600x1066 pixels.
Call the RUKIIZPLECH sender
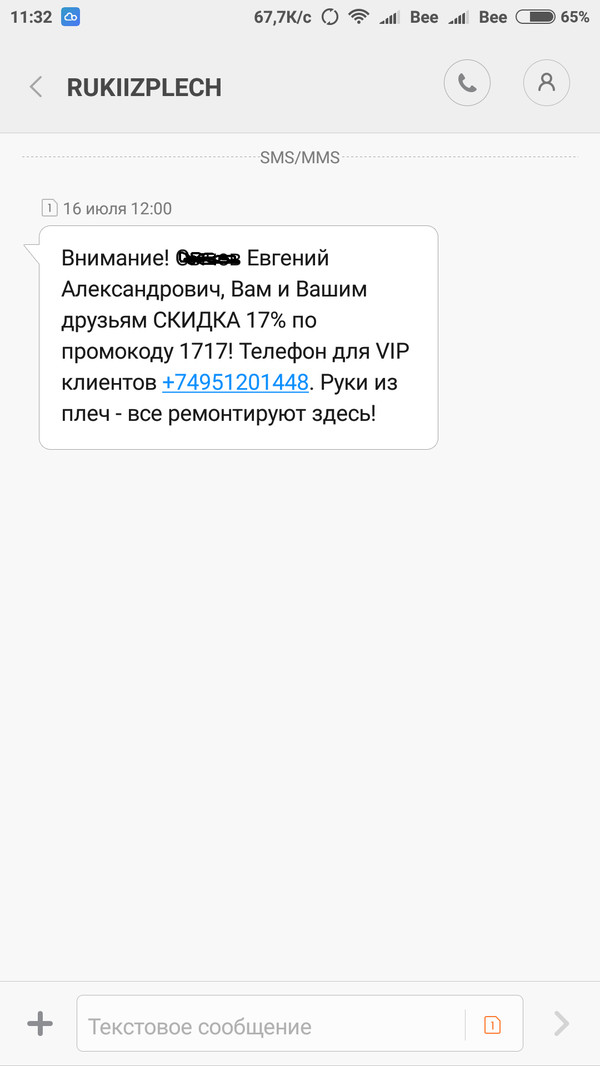(x=467, y=83)
